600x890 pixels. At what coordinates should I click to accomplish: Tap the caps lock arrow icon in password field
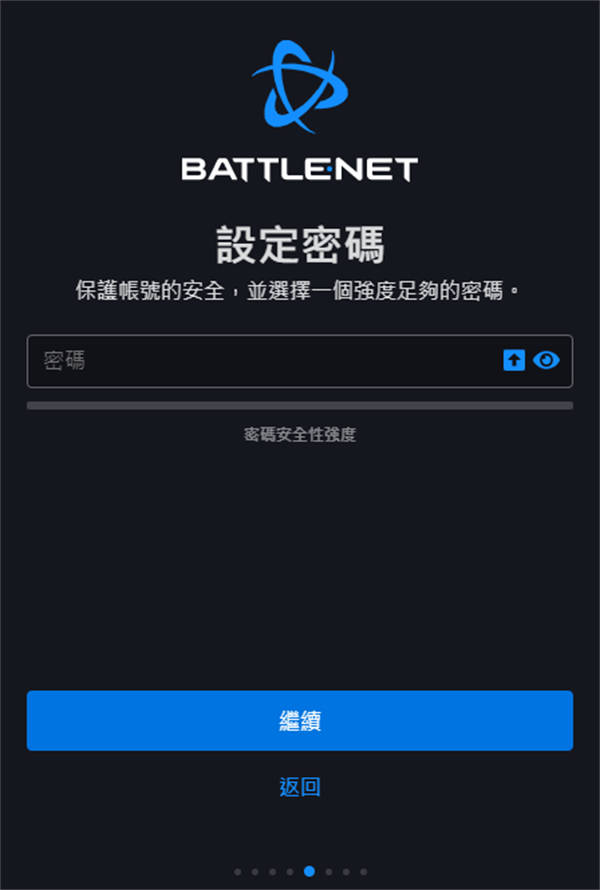tap(513, 361)
